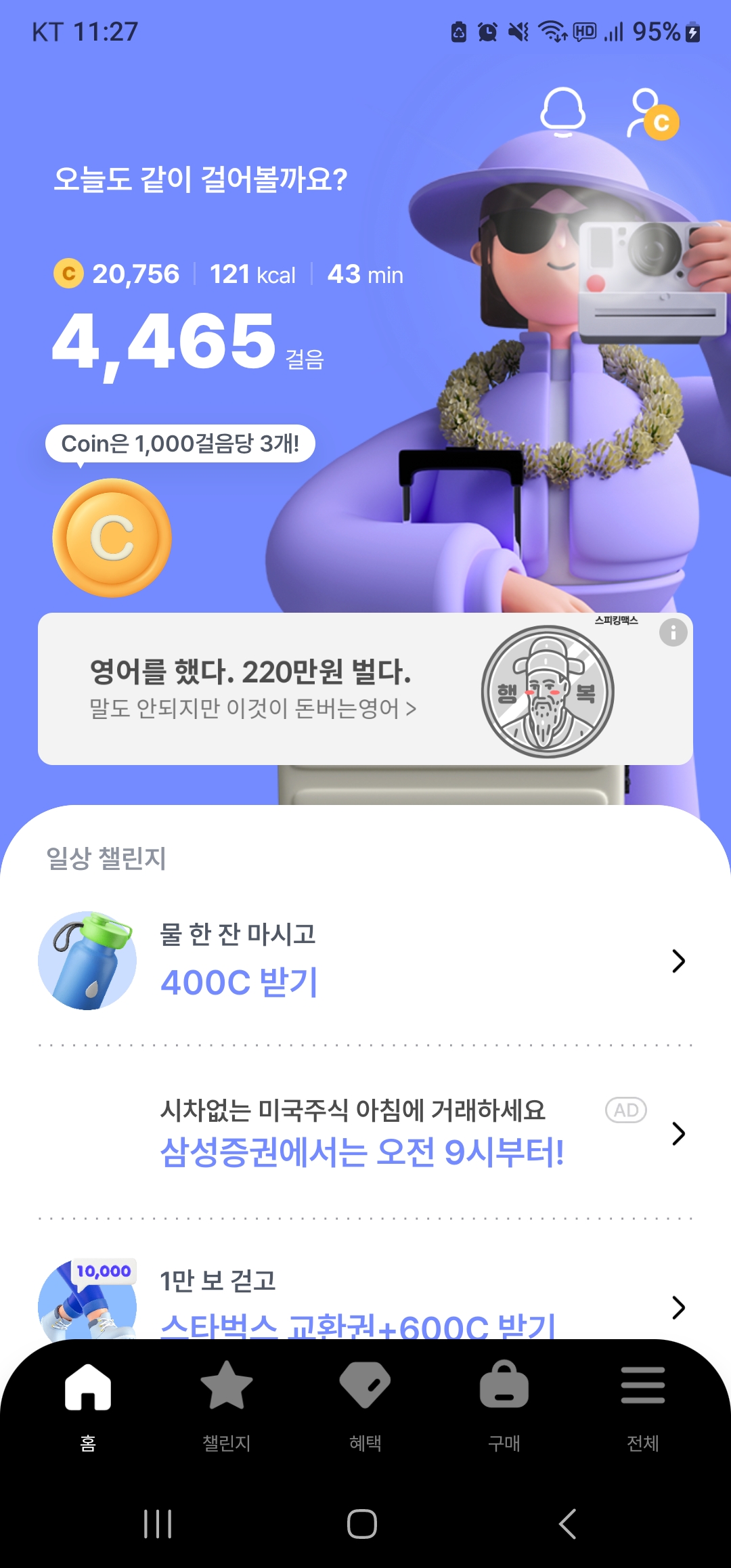The width and height of the screenshot is (731, 1568).
Task: Open the 물 한 잔 마시고 challenge
Action: [x=365, y=960]
